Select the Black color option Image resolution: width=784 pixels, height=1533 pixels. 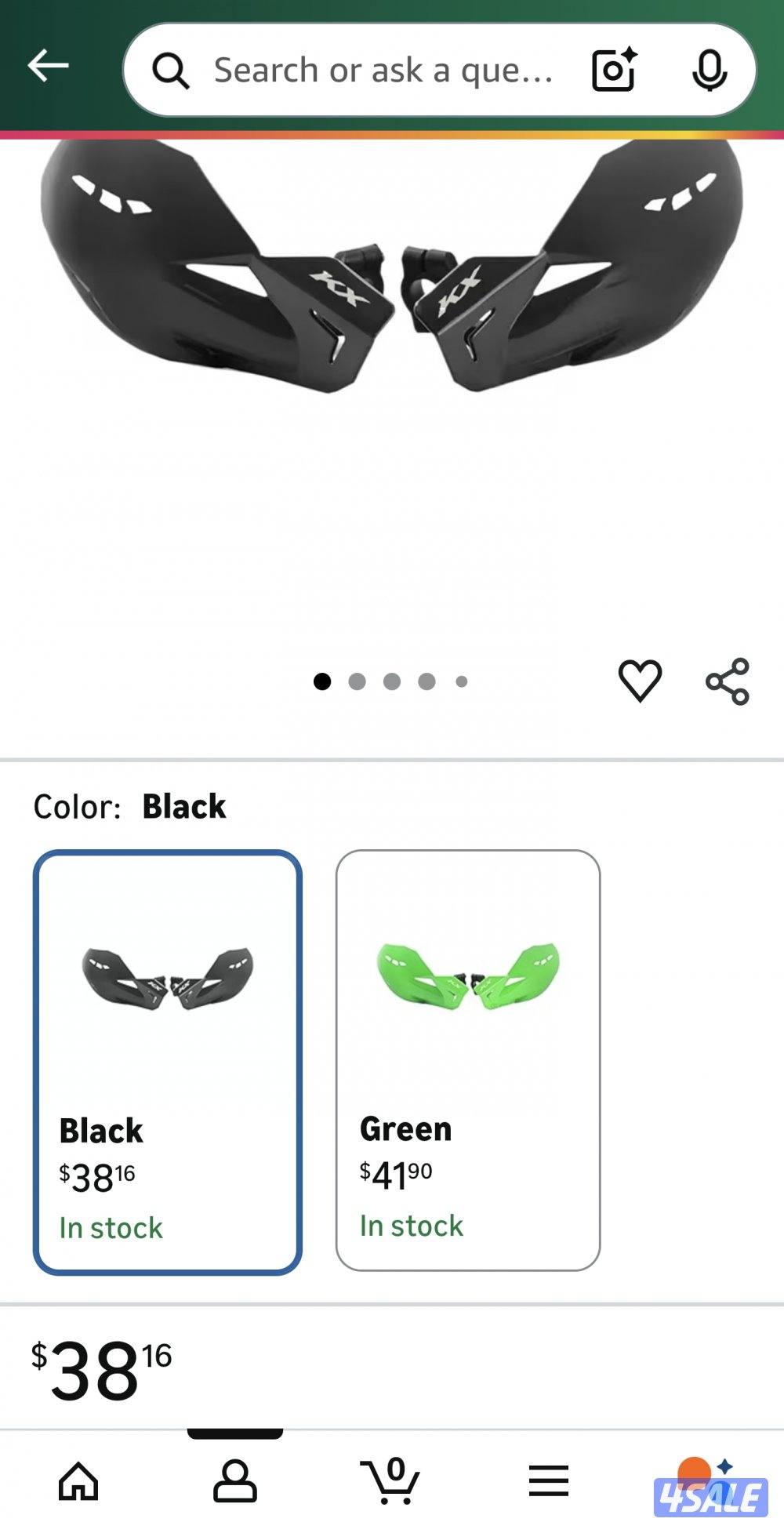click(x=167, y=1062)
